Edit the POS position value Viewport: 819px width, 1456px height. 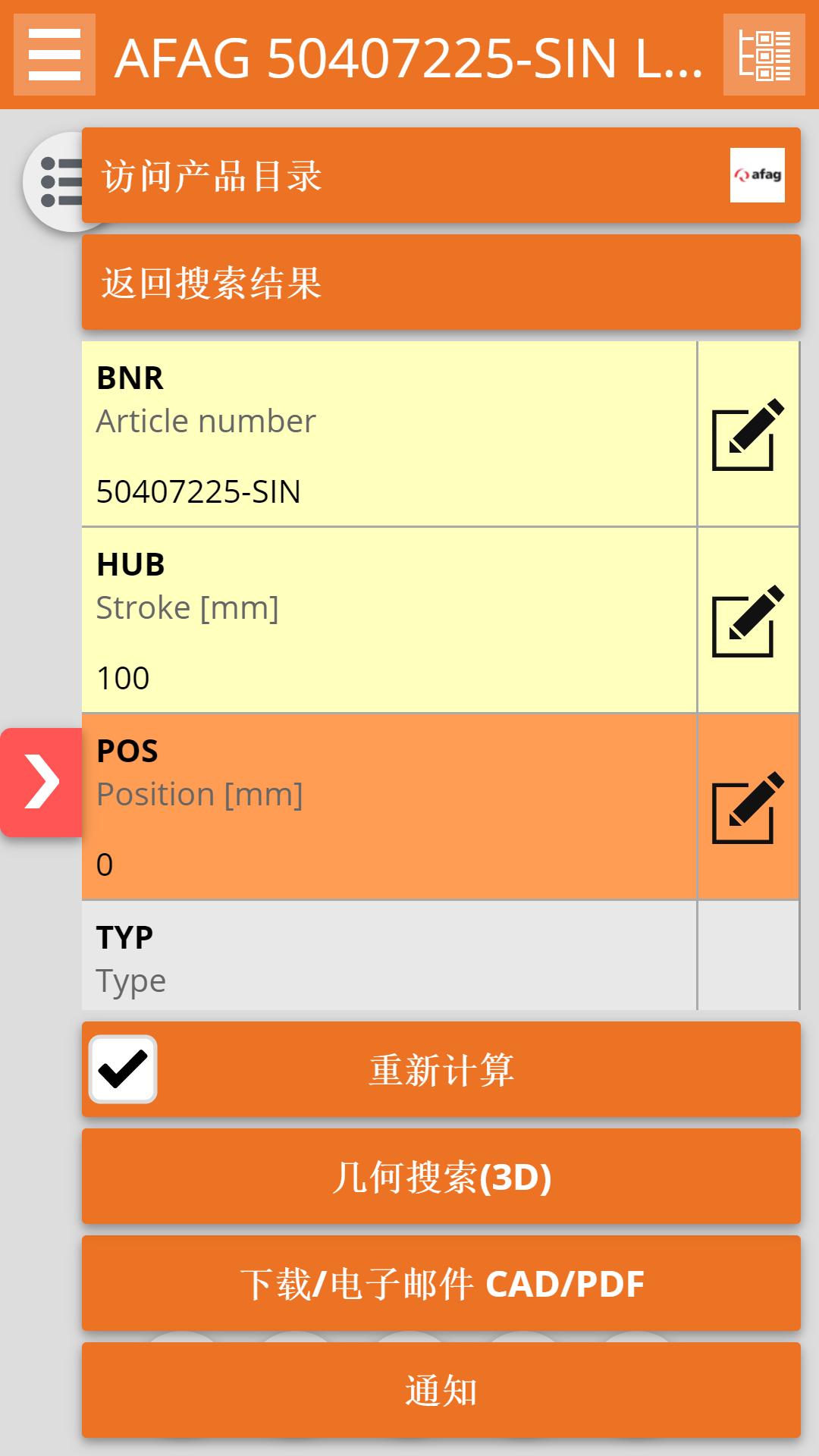(747, 808)
